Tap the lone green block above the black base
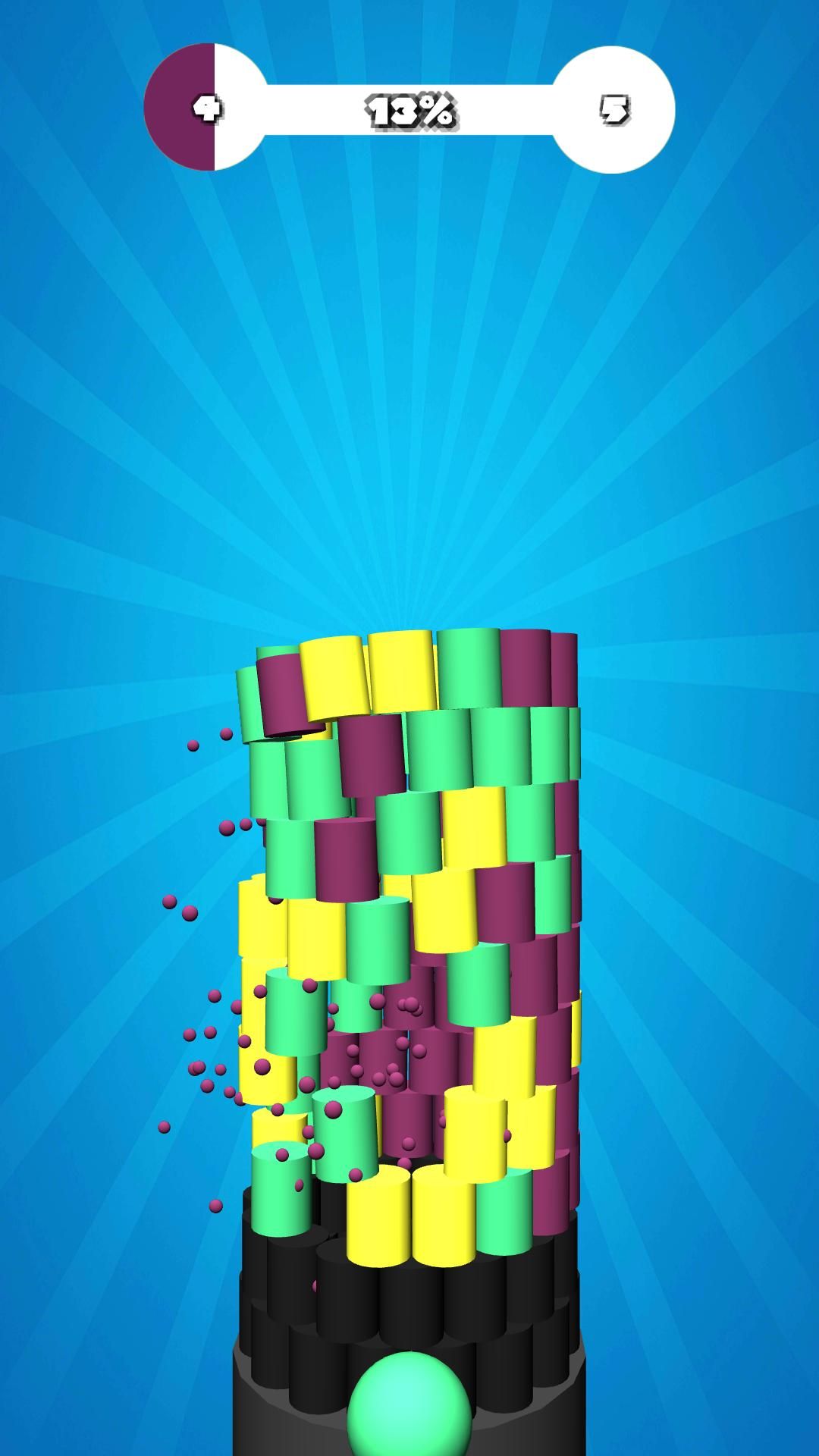Viewport: 819px width, 1456px height. point(281,1190)
